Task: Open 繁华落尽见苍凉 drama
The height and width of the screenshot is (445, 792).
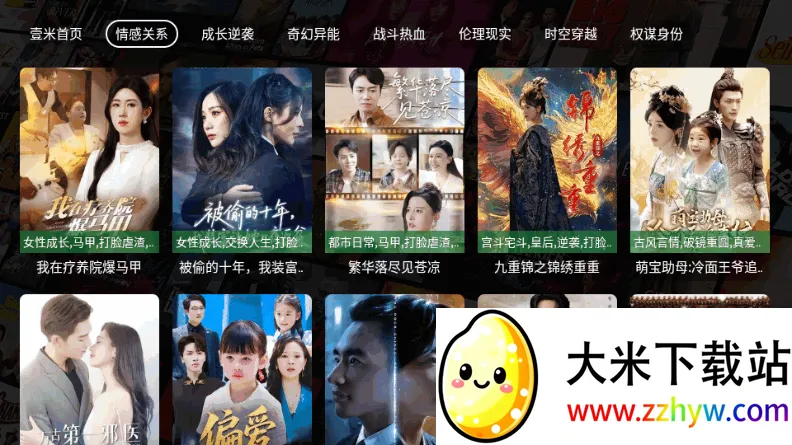Action: point(394,160)
